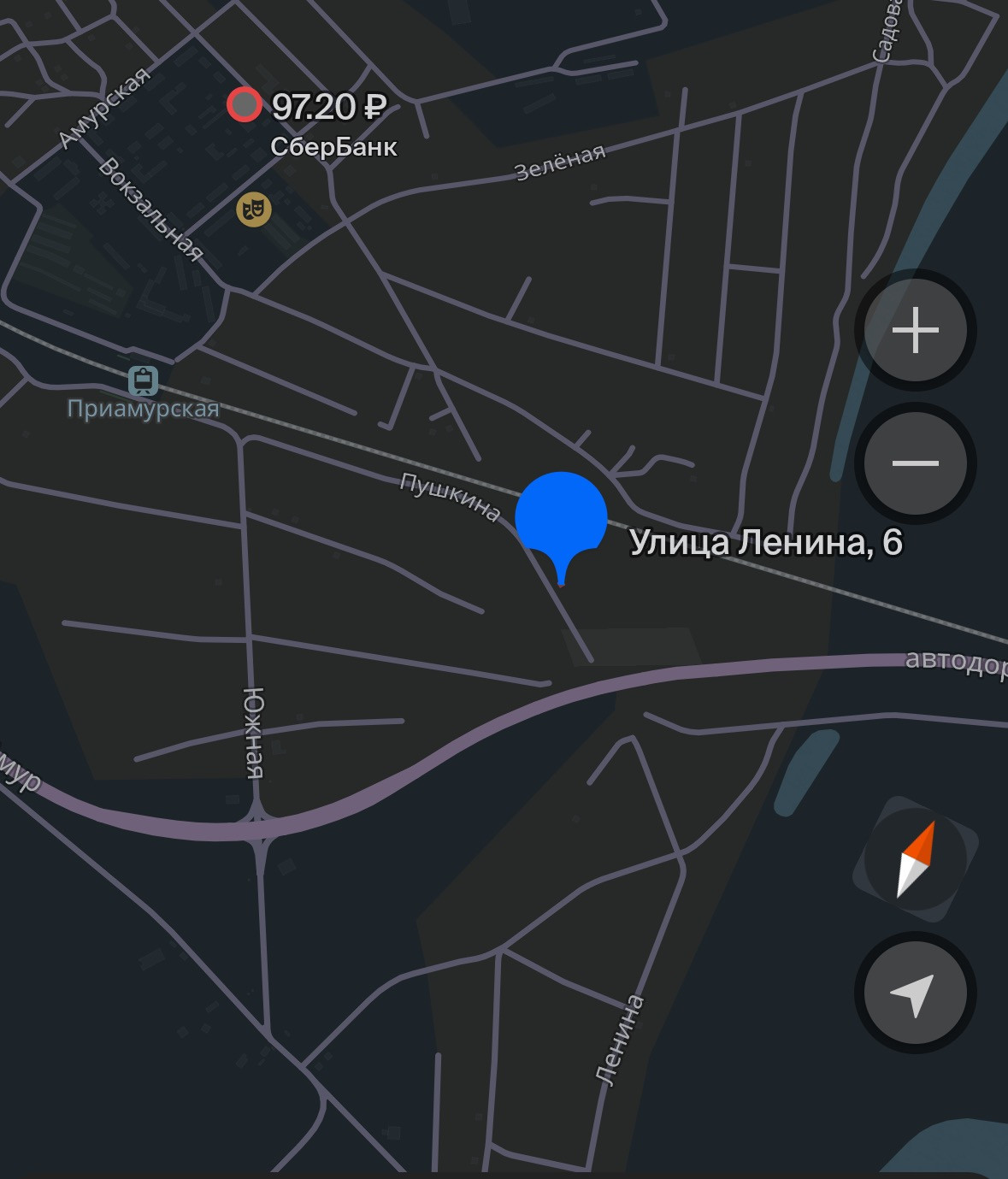The image size is (1008, 1179).
Task: Open the Приамурская train station marker
Action: point(143,381)
